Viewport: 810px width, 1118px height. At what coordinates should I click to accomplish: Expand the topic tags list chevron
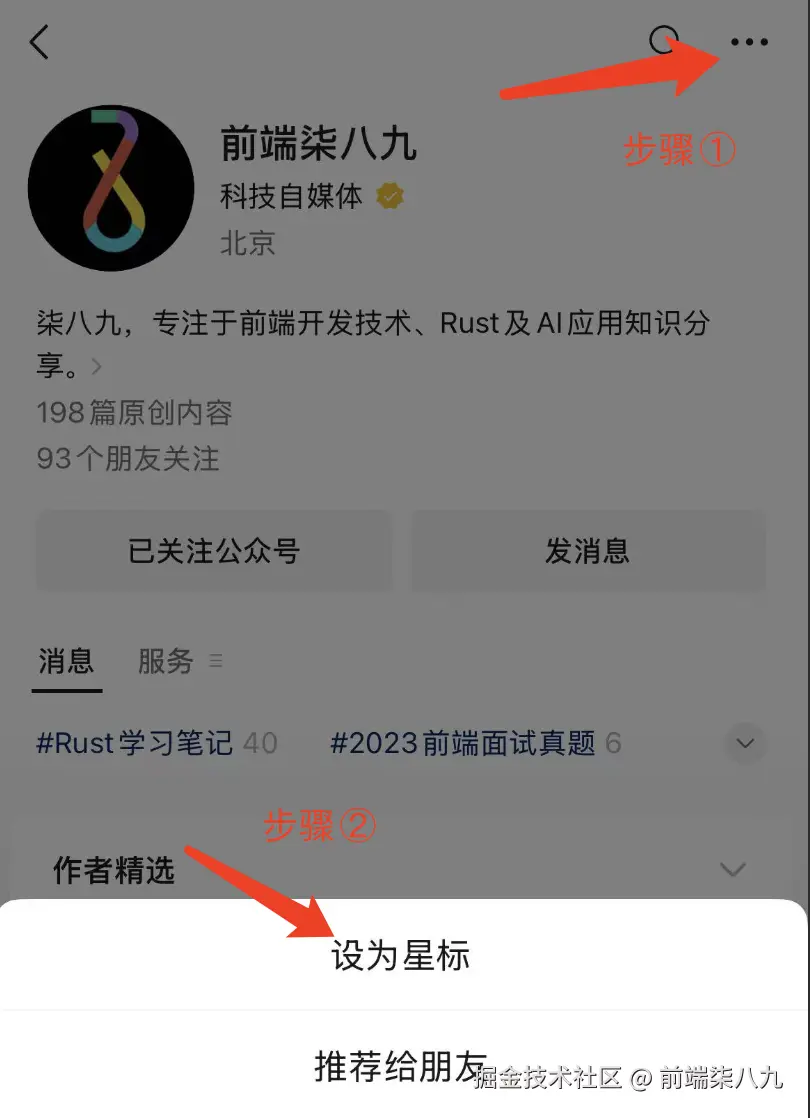(x=745, y=743)
